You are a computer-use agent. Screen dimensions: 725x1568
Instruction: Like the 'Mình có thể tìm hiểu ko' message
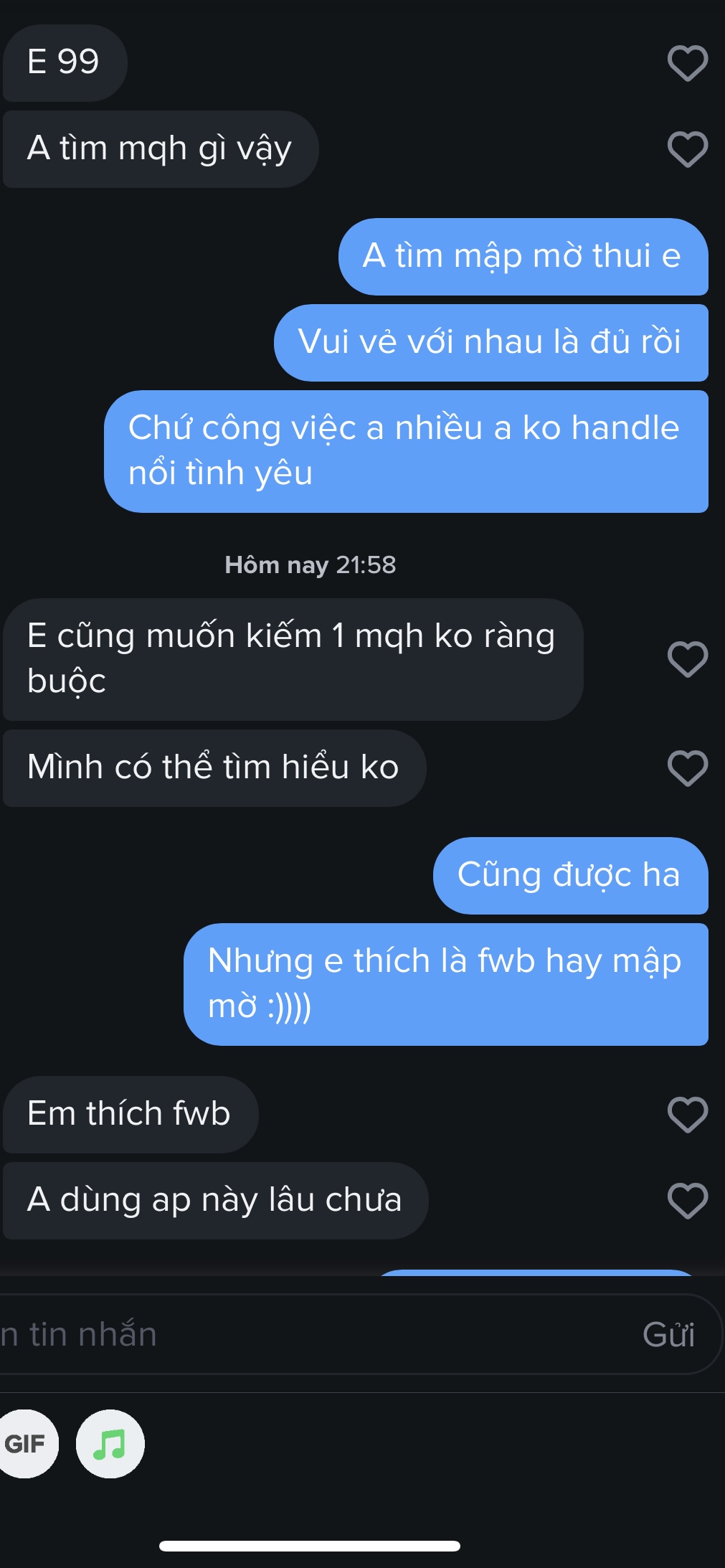(x=687, y=768)
